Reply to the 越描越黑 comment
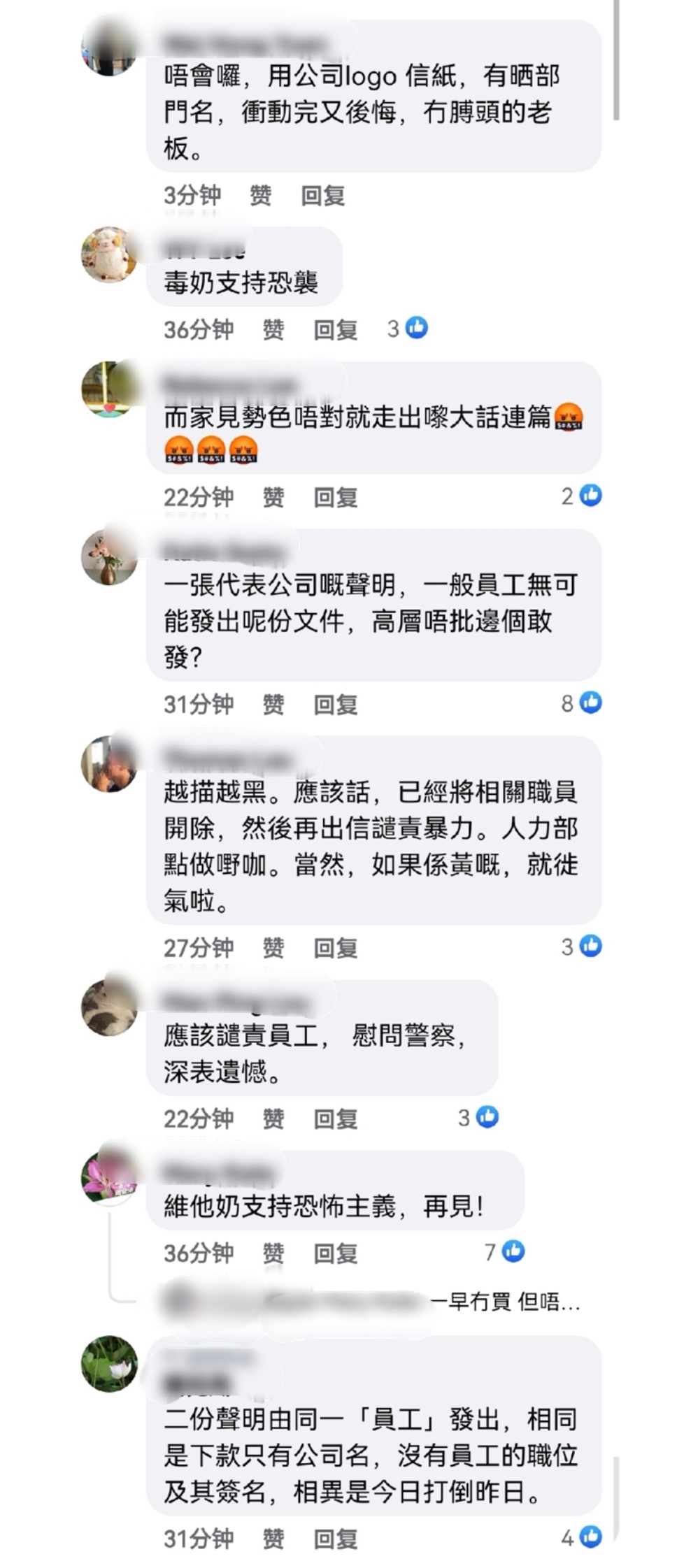 point(335,947)
